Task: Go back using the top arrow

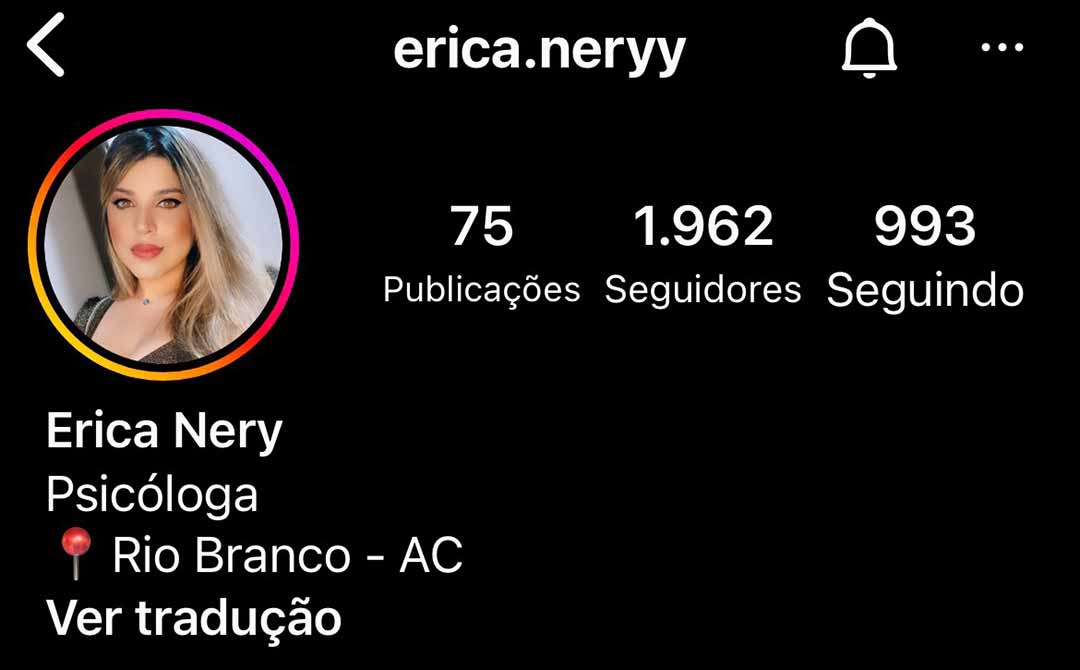Action: (46, 46)
